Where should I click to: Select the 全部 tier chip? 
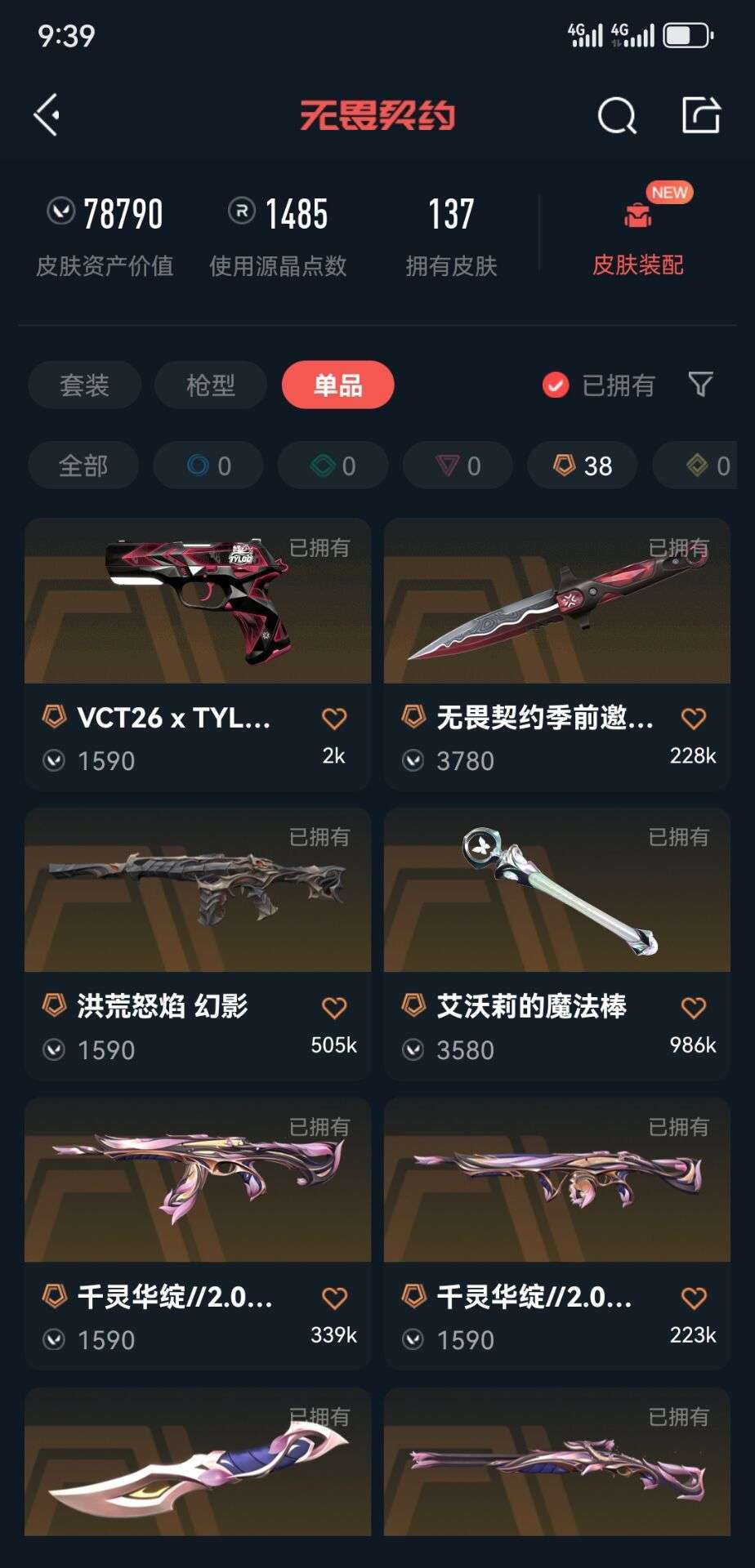83,465
